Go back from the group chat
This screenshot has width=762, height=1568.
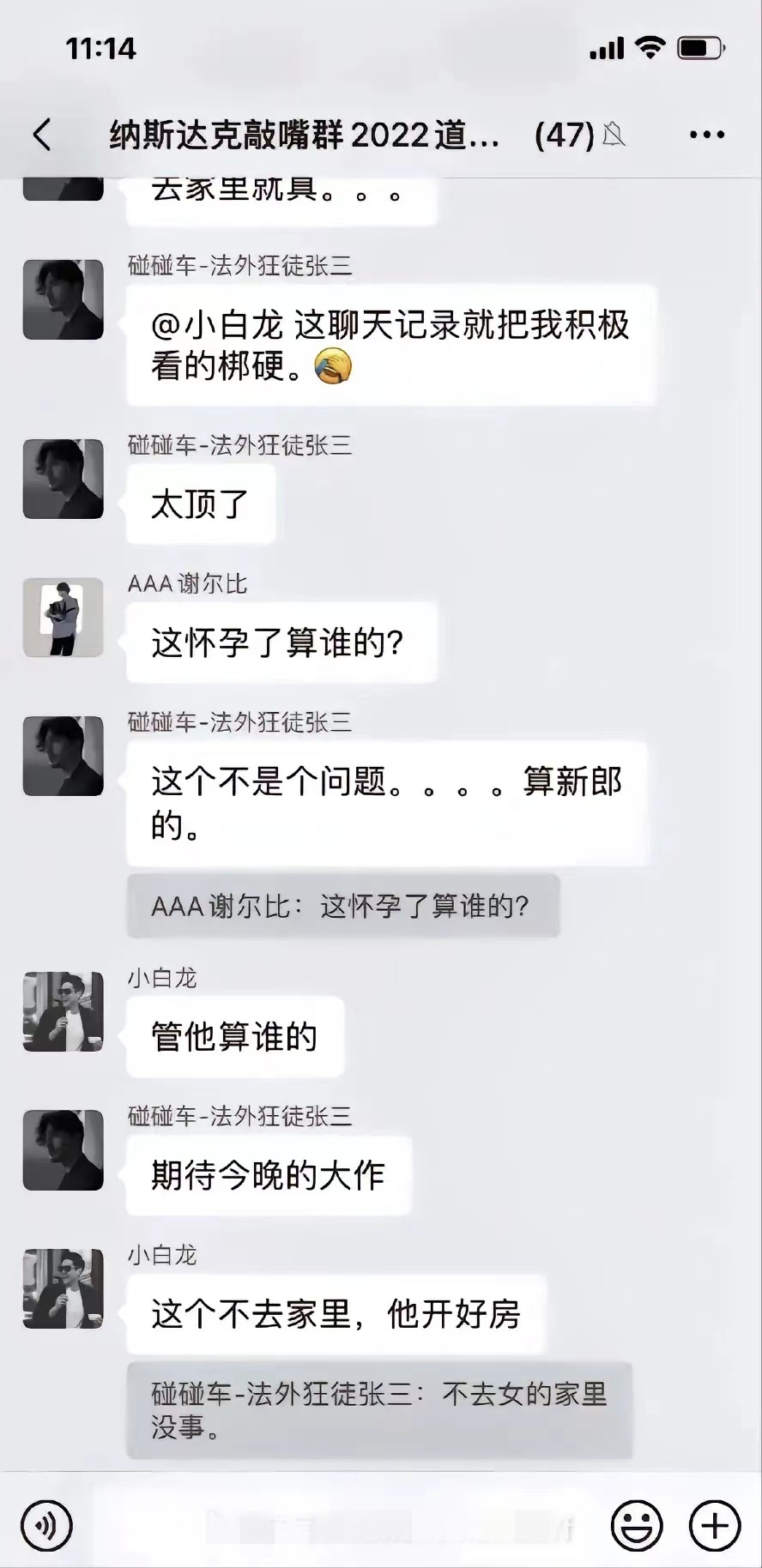tap(42, 135)
